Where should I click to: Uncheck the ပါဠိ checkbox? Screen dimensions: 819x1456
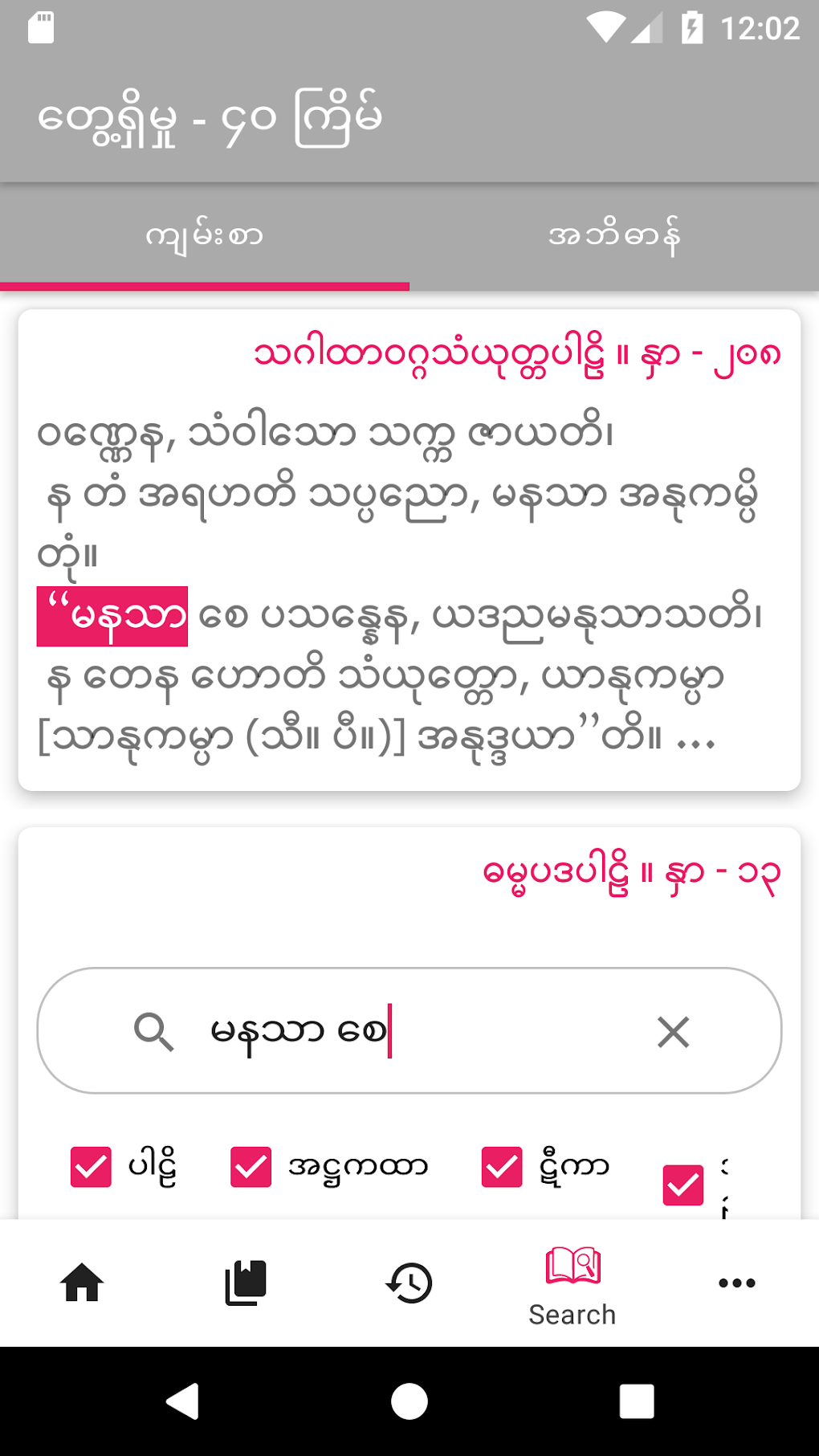[91, 1167]
